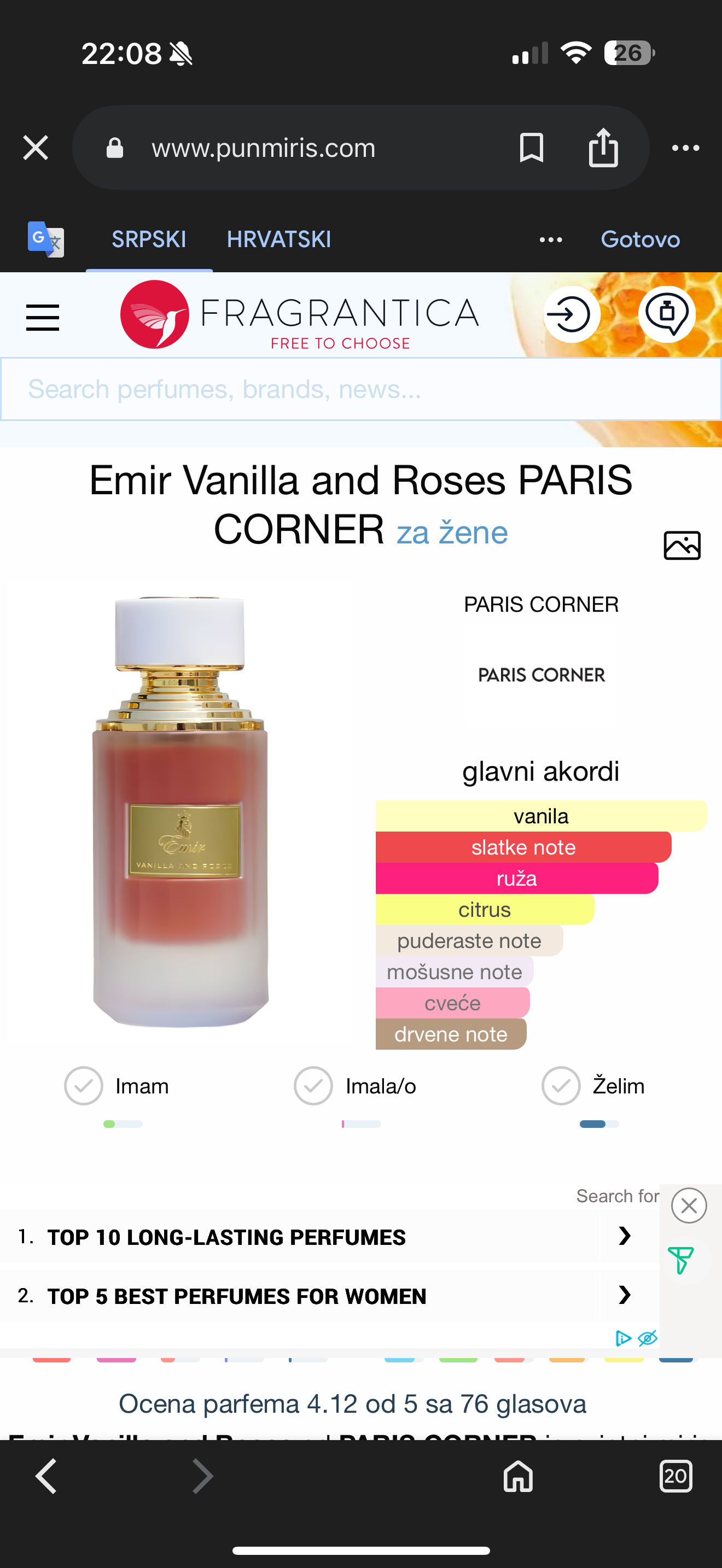Focus the perfume search field
Viewport: 722px width, 1568px height.
[360, 389]
